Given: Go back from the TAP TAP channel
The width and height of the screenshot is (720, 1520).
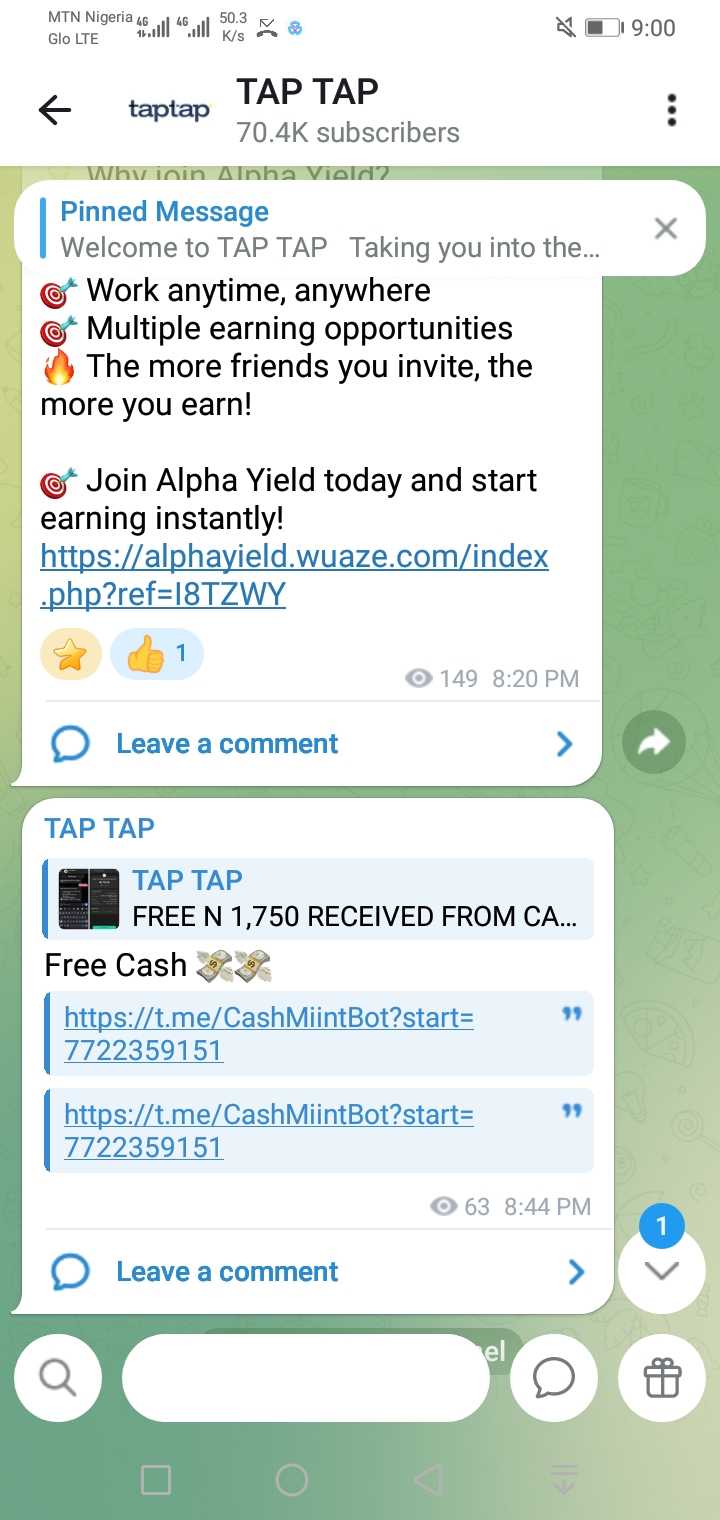Looking at the screenshot, I should tap(55, 110).
